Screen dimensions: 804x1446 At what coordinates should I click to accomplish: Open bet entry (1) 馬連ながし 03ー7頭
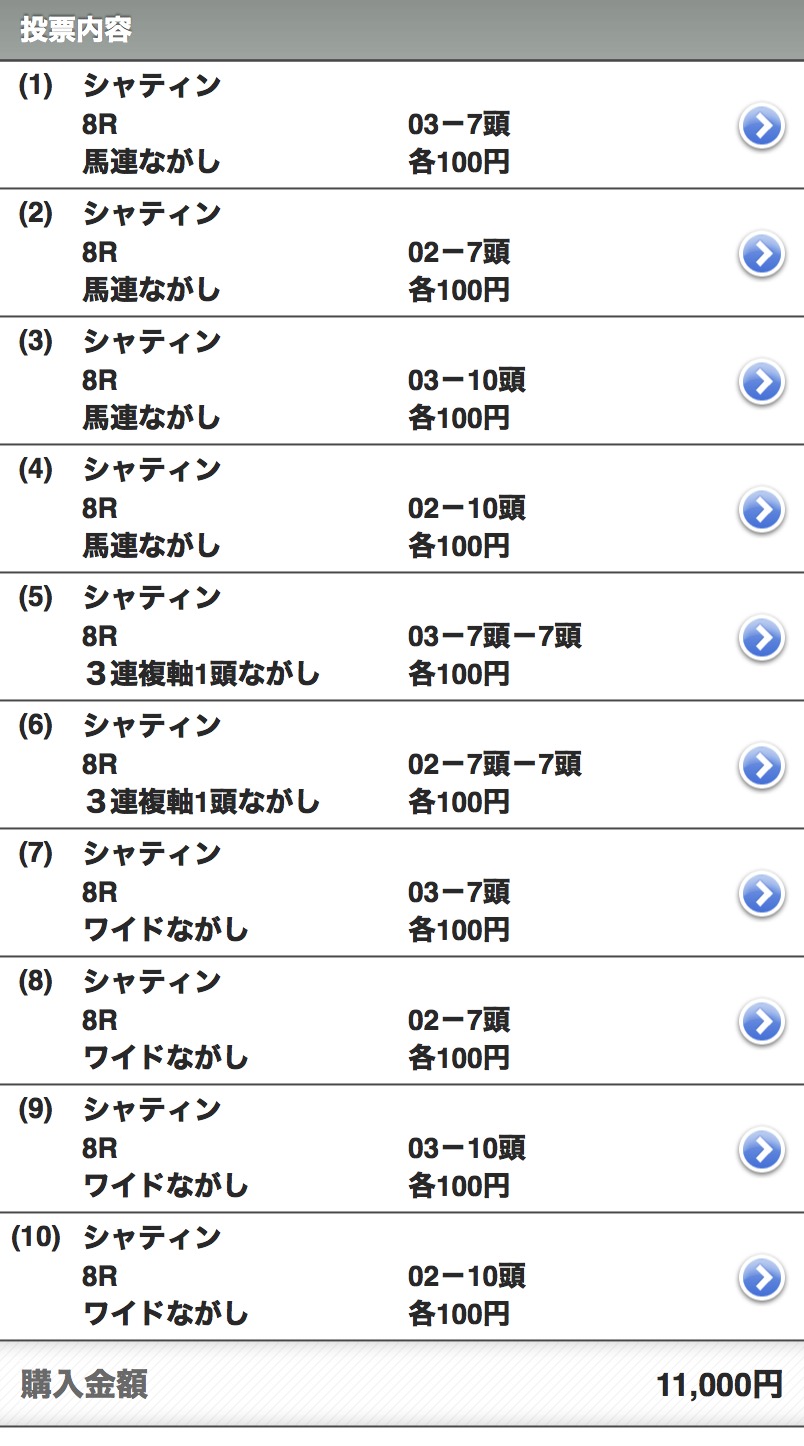click(402, 125)
